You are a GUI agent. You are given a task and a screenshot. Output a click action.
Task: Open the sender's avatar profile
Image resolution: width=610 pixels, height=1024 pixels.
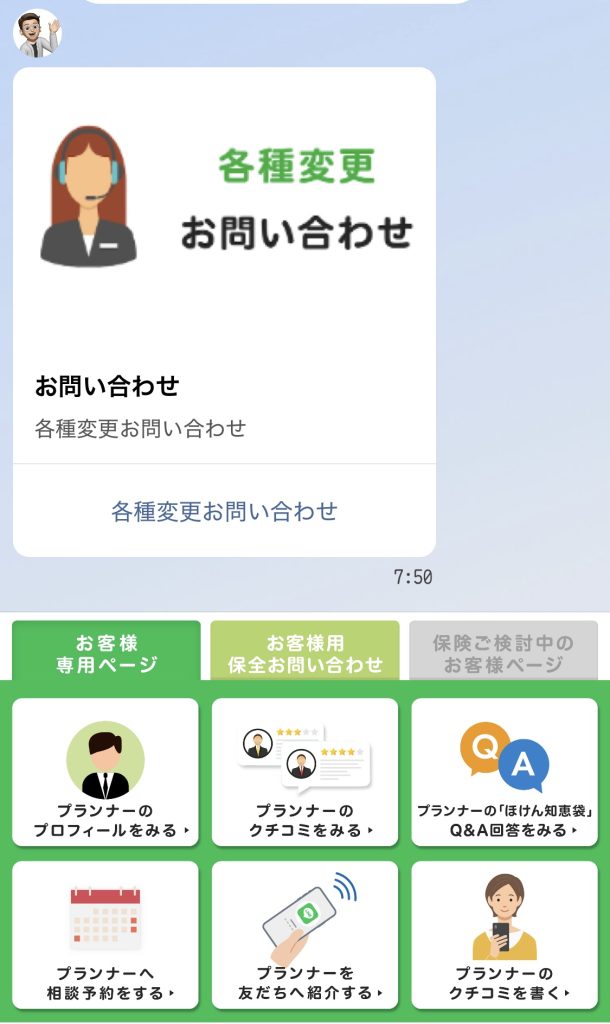[x=37, y=33]
